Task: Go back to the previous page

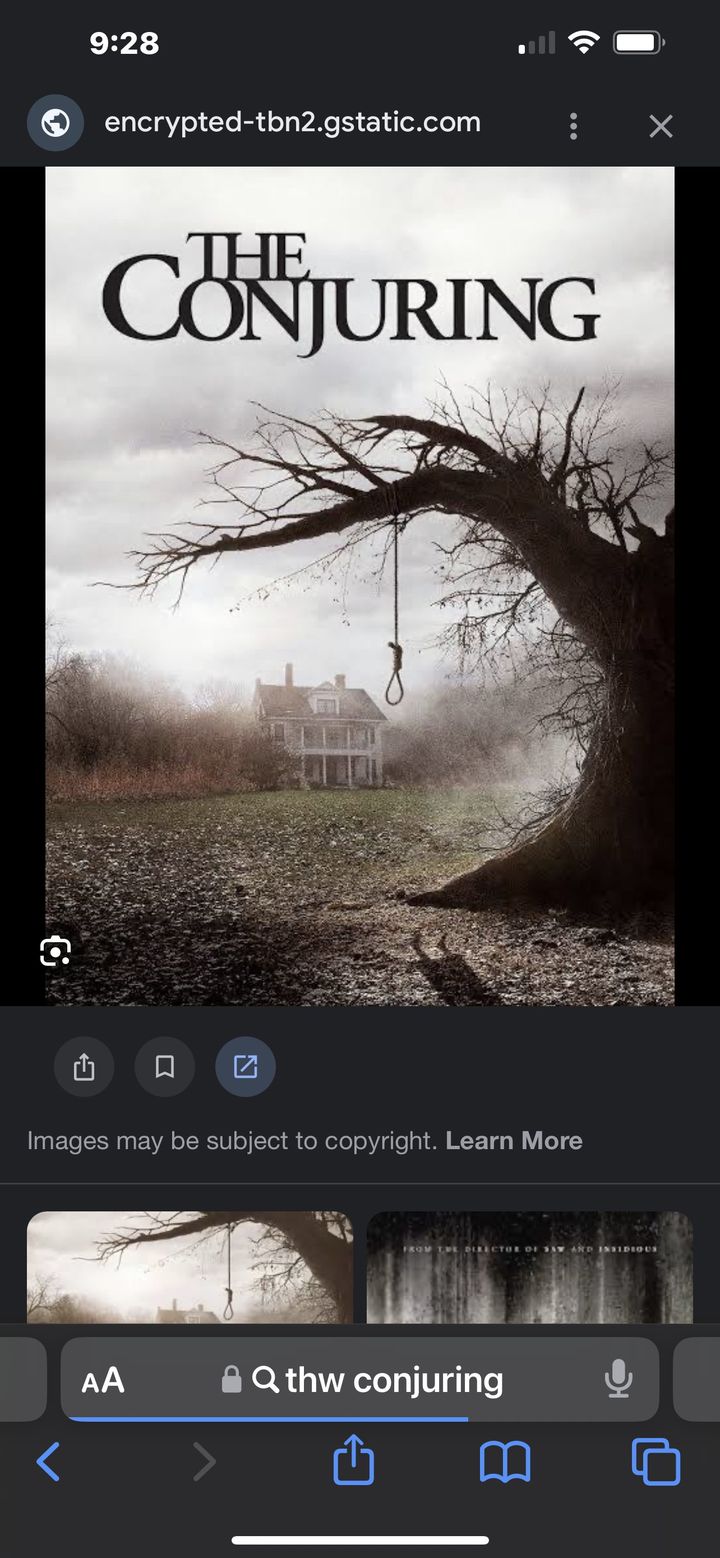Action: click(x=48, y=1463)
